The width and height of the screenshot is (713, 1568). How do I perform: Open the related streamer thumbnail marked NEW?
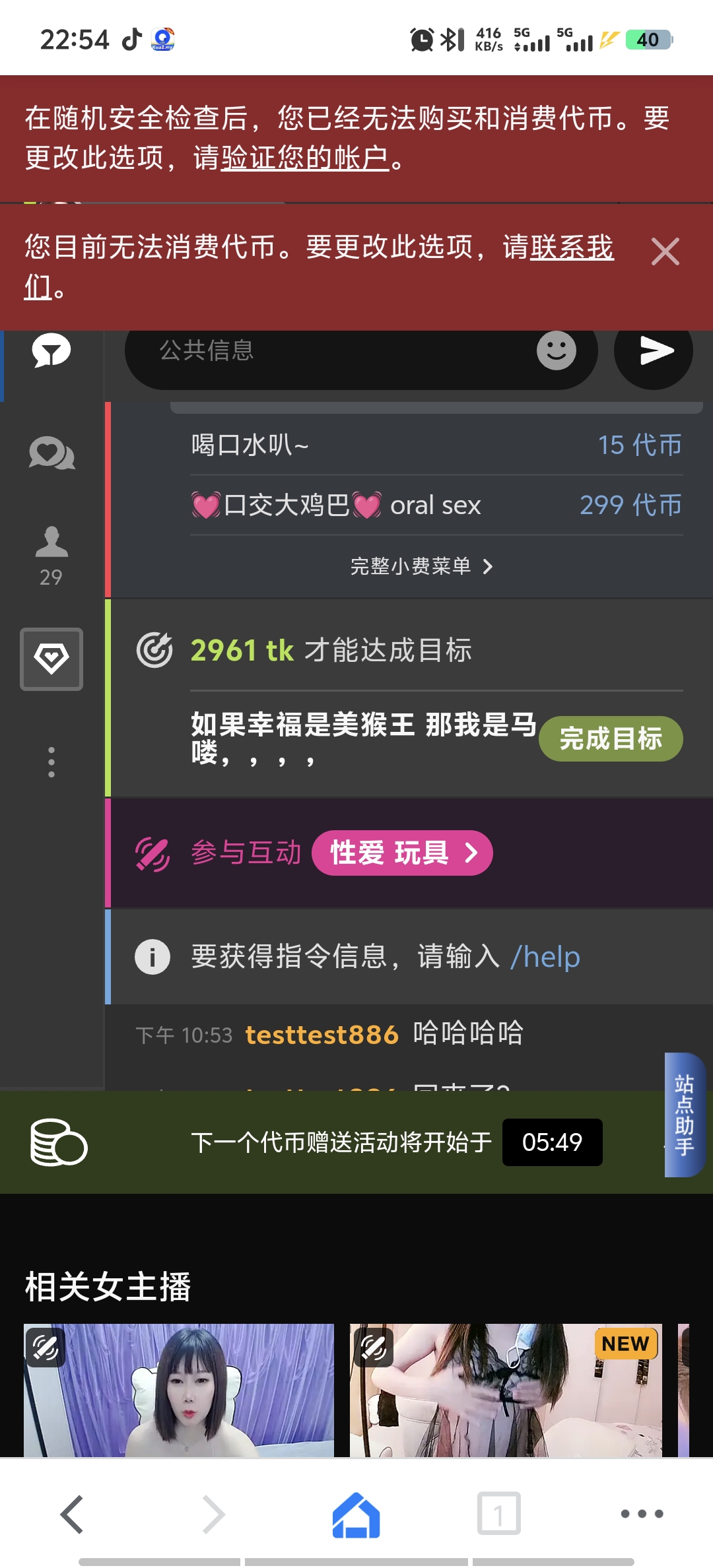(506, 1390)
